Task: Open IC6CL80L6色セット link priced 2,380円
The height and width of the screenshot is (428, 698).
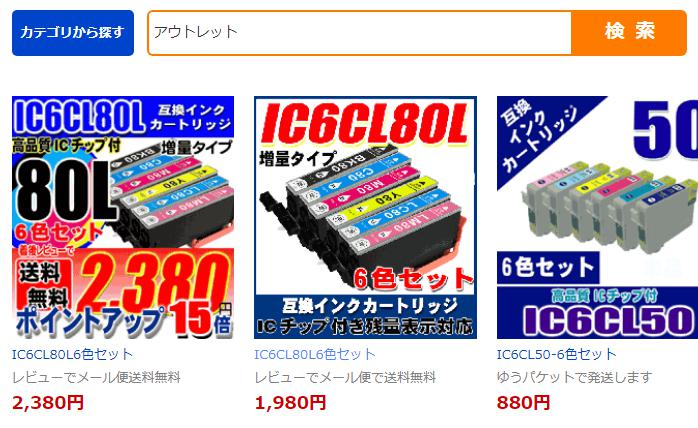Action: [x=73, y=355]
